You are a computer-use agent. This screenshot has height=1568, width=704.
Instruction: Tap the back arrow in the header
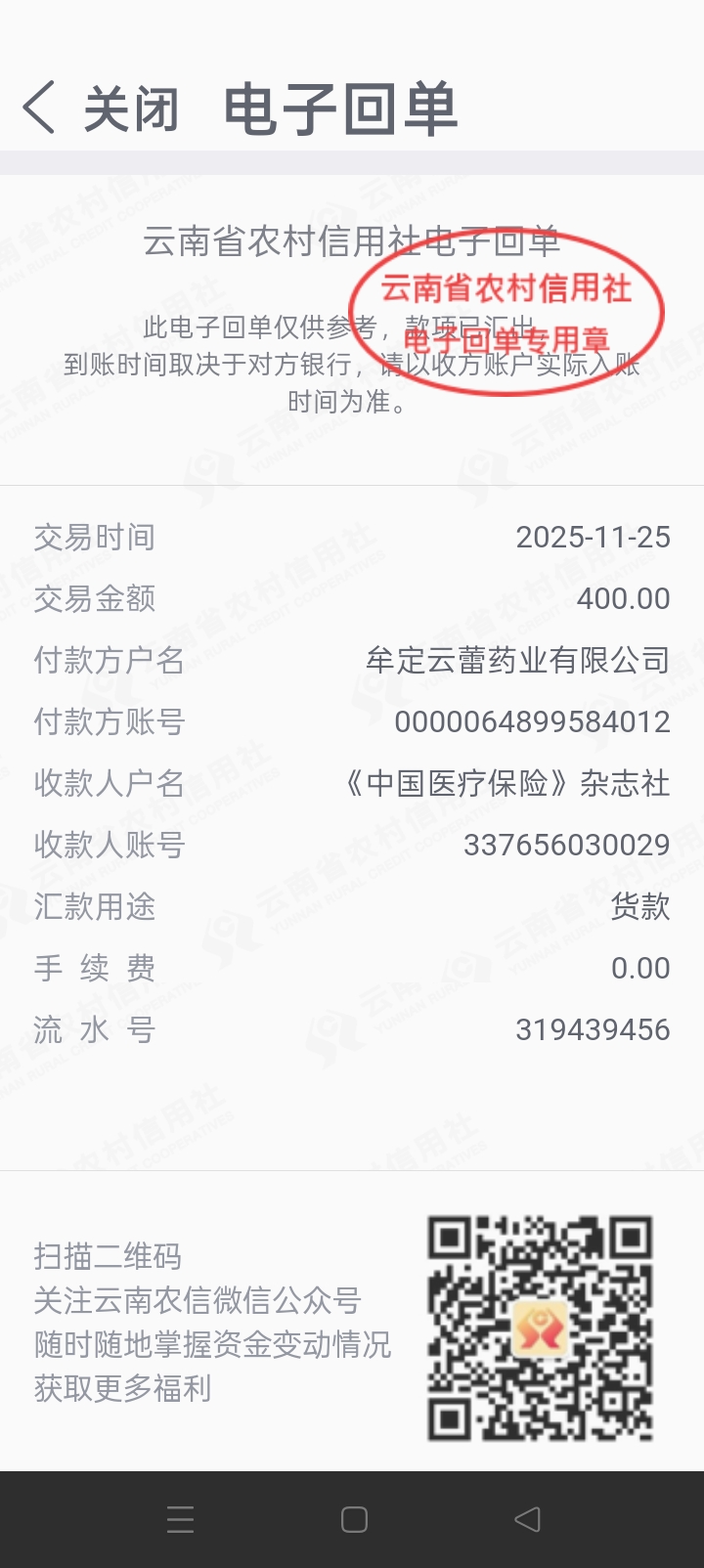point(39,108)
